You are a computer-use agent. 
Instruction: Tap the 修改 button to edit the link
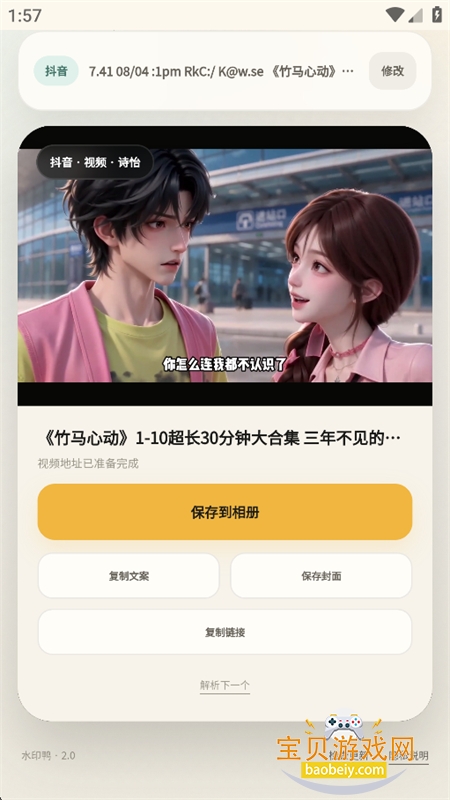392,71
